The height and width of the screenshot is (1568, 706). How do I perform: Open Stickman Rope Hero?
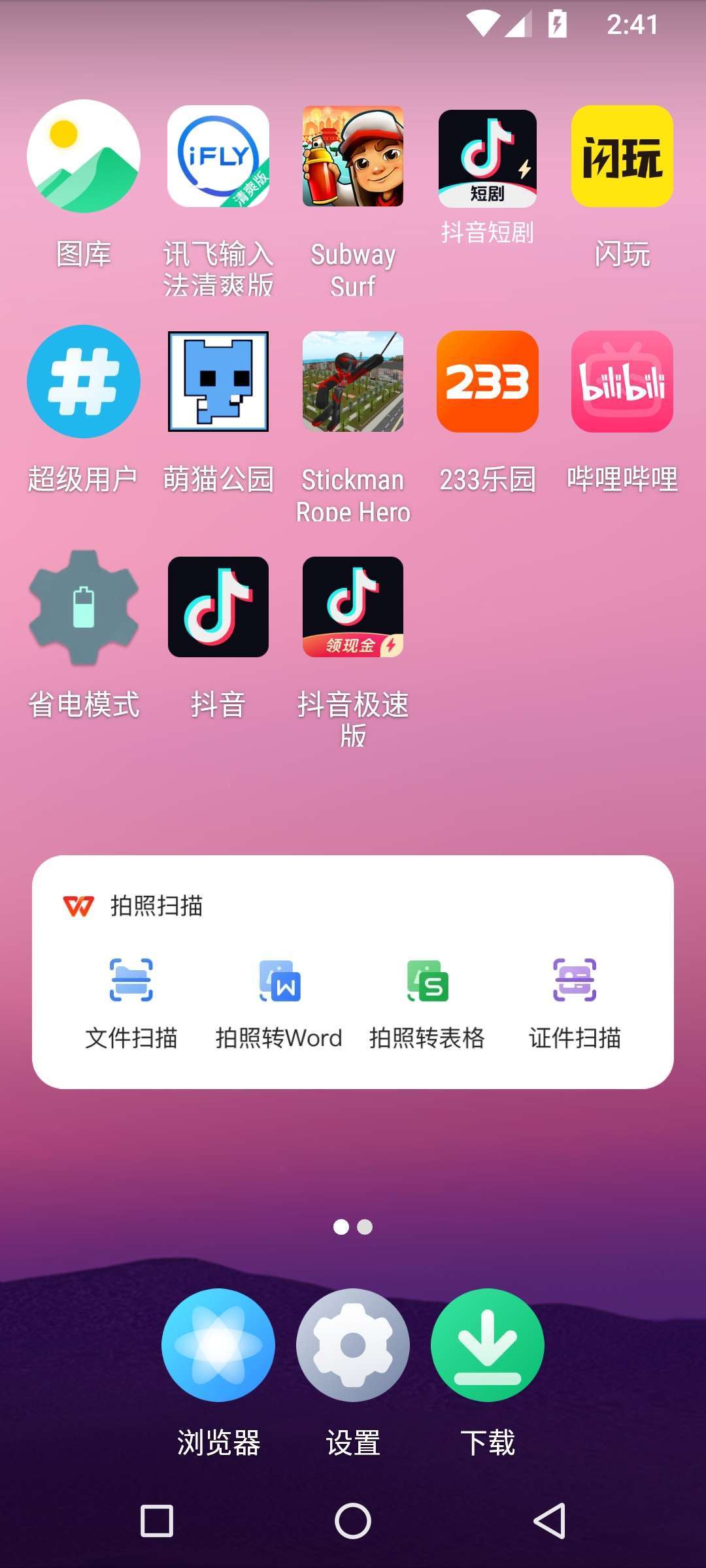(353, 382)
